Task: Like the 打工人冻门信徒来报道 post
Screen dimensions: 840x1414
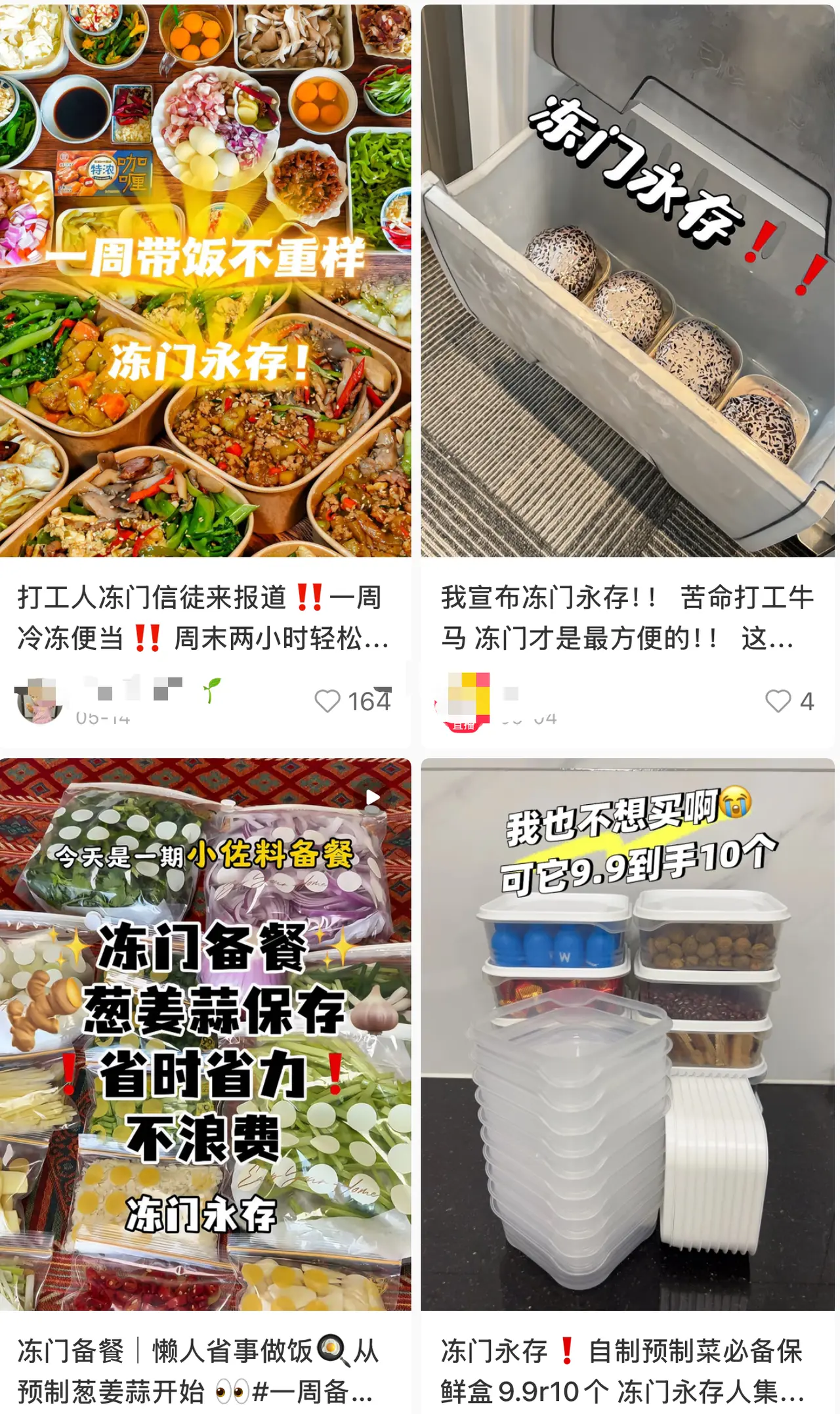Action: tap(327, 701)
